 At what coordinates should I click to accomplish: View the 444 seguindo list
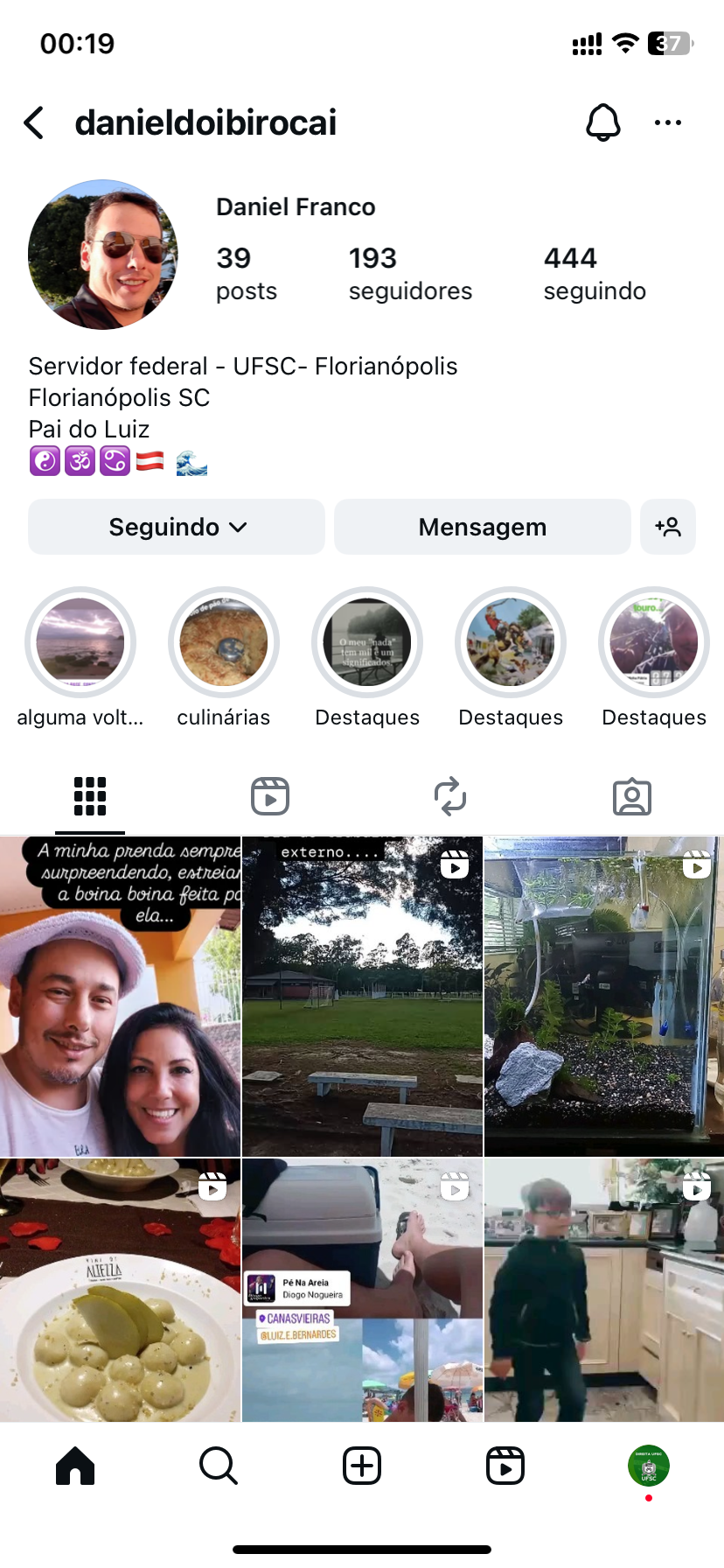[594, 273]
